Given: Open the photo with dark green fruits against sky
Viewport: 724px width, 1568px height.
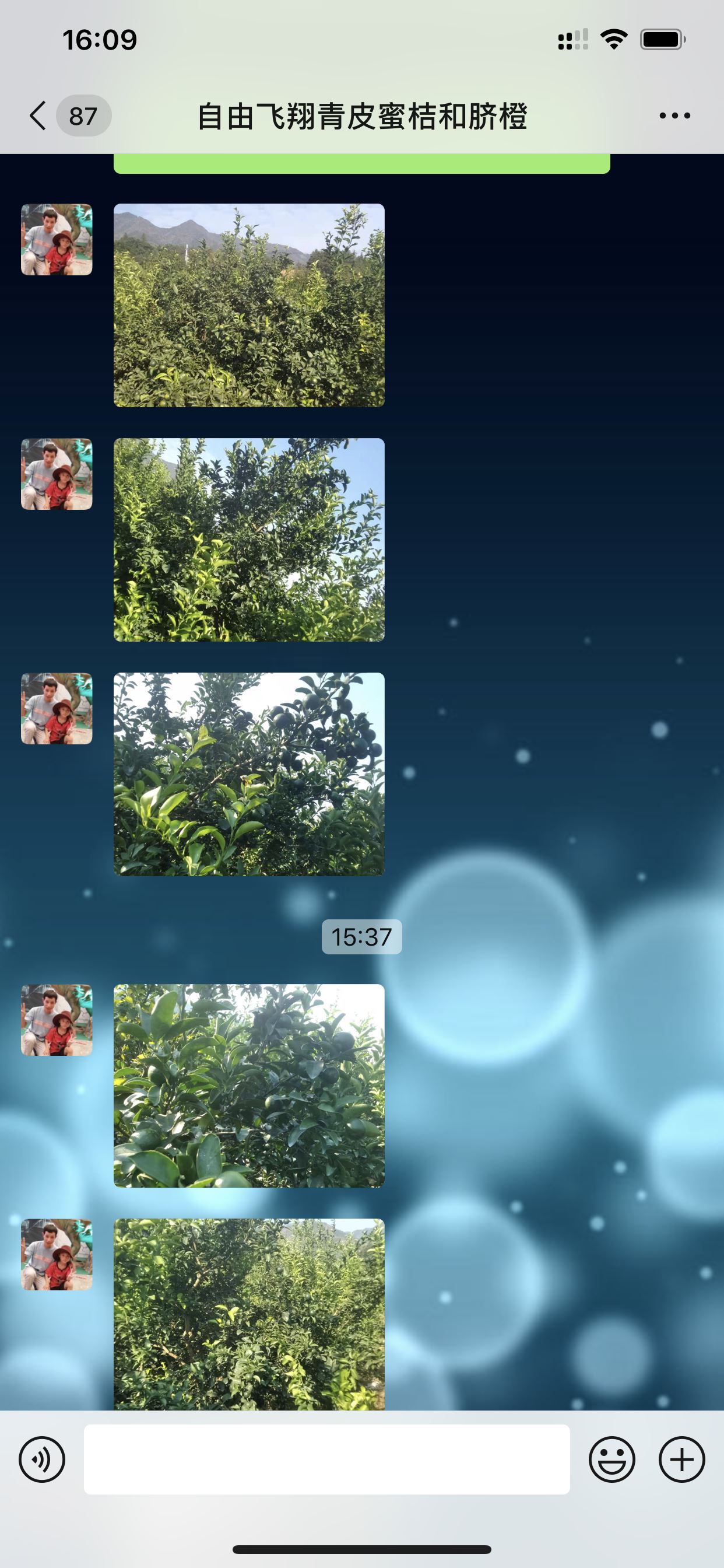Looking at the screenshot, I should [x=249, y=773].
